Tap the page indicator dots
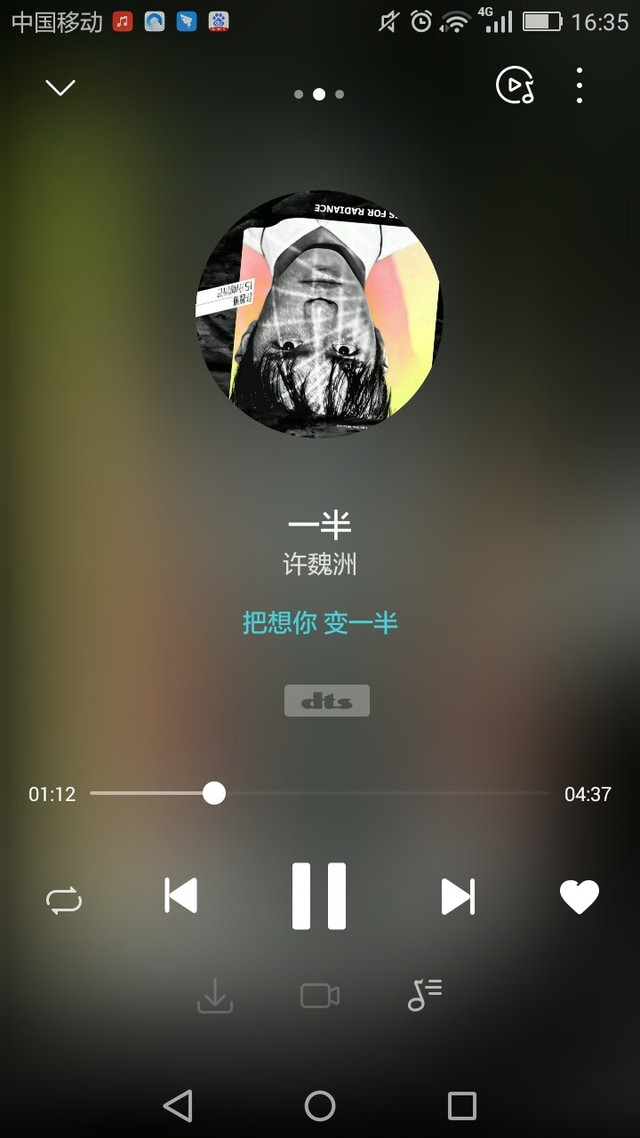This screenshot has height=1138, width=640. [x=319, y=94]
